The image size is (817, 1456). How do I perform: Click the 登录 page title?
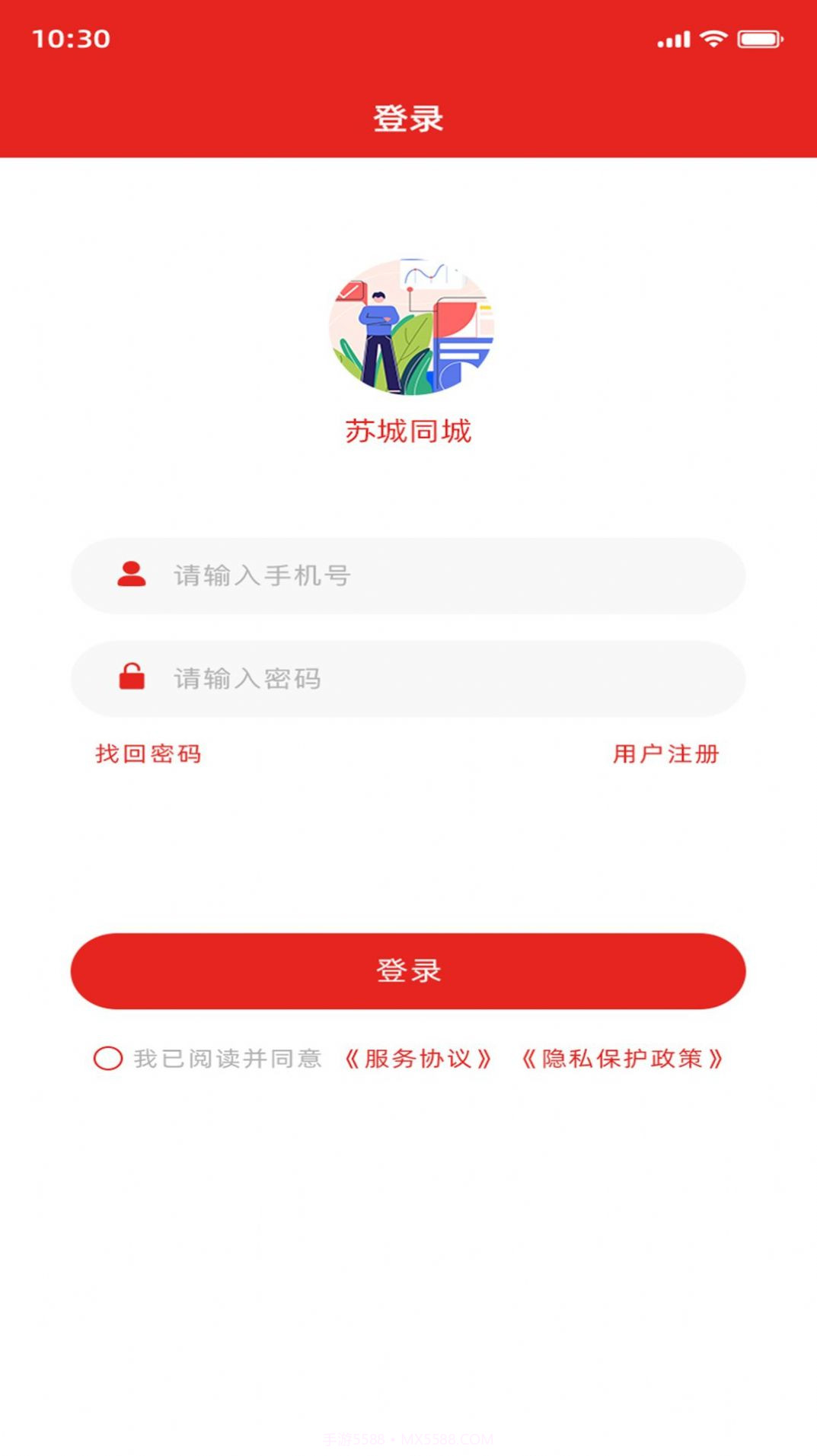408,116
